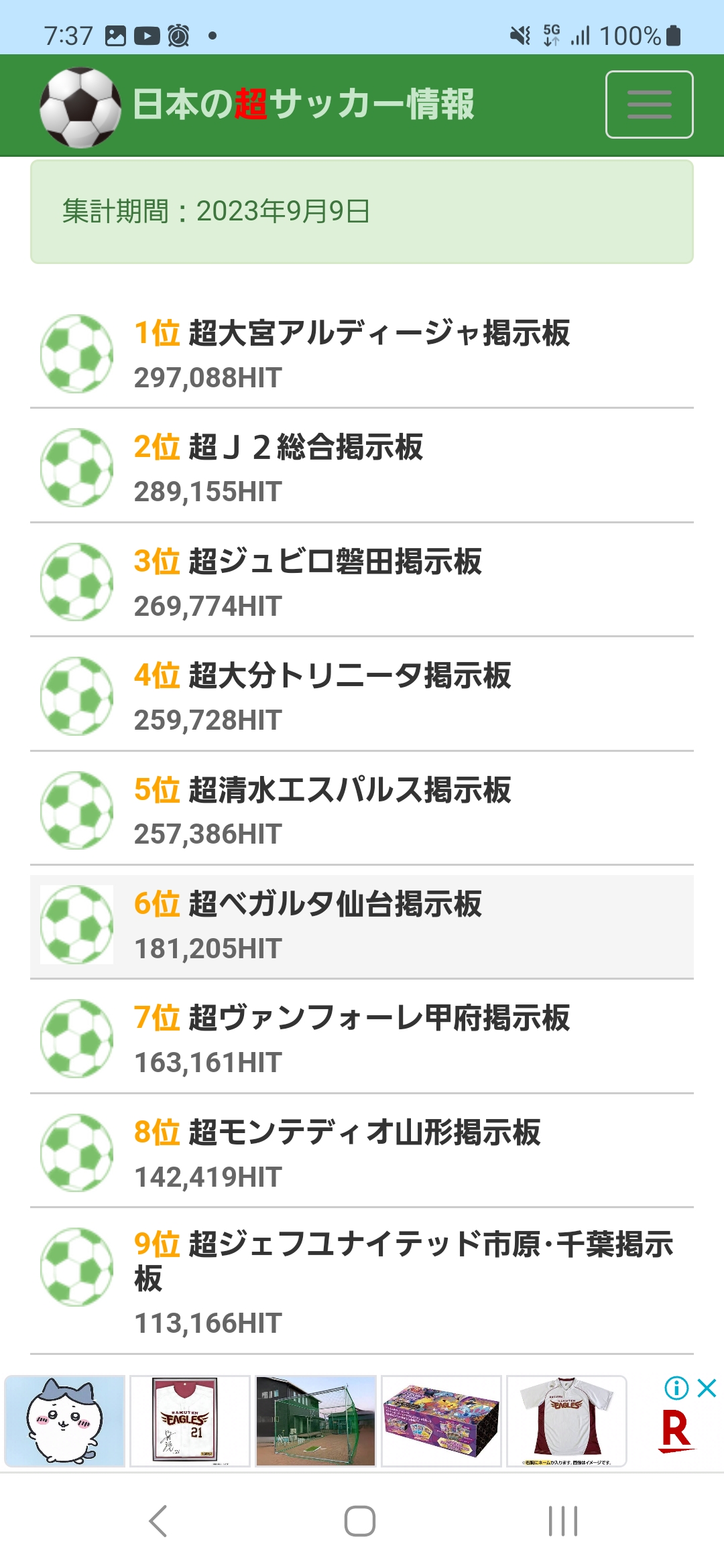
Task: Open the hamburger navigation menu
Action: 649,105
